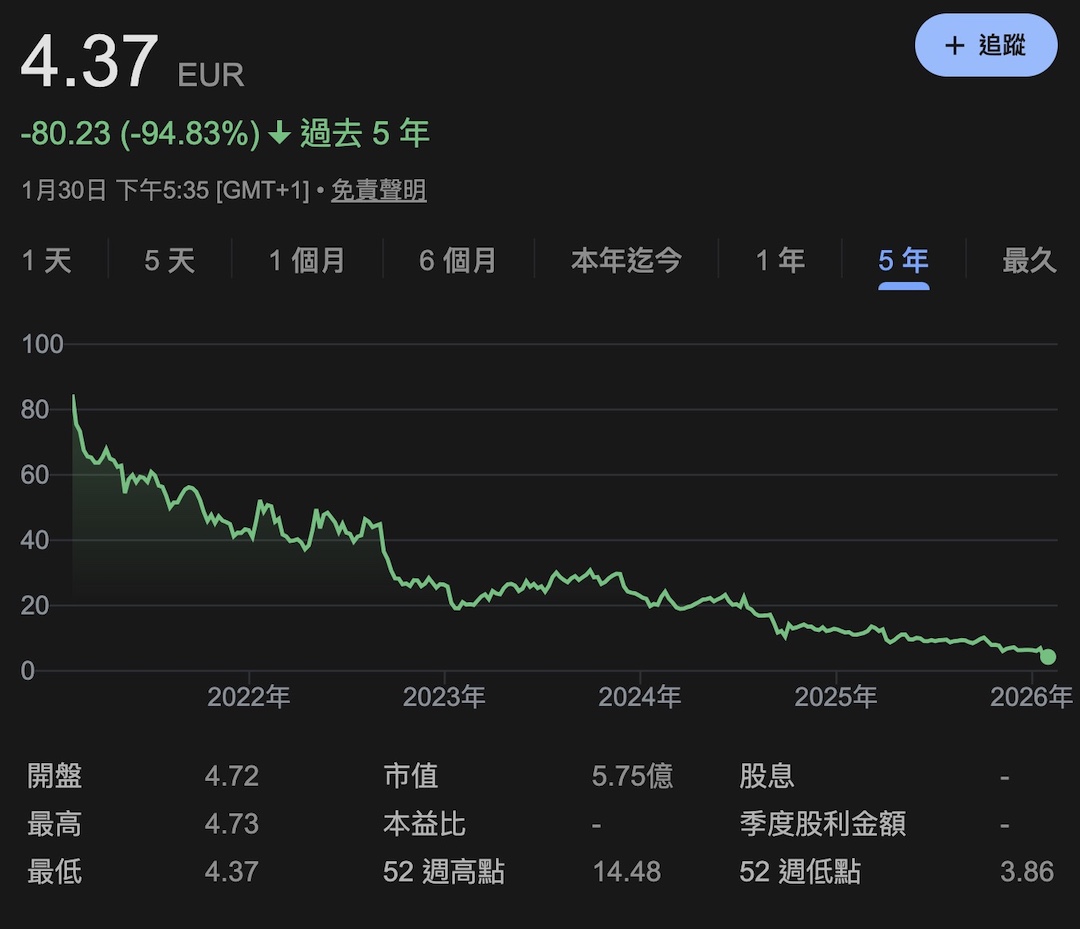Switch to the 最久 max range
Image resolution: width=1080 pixels, height=929 pixels.
(x=1029, y=261)
